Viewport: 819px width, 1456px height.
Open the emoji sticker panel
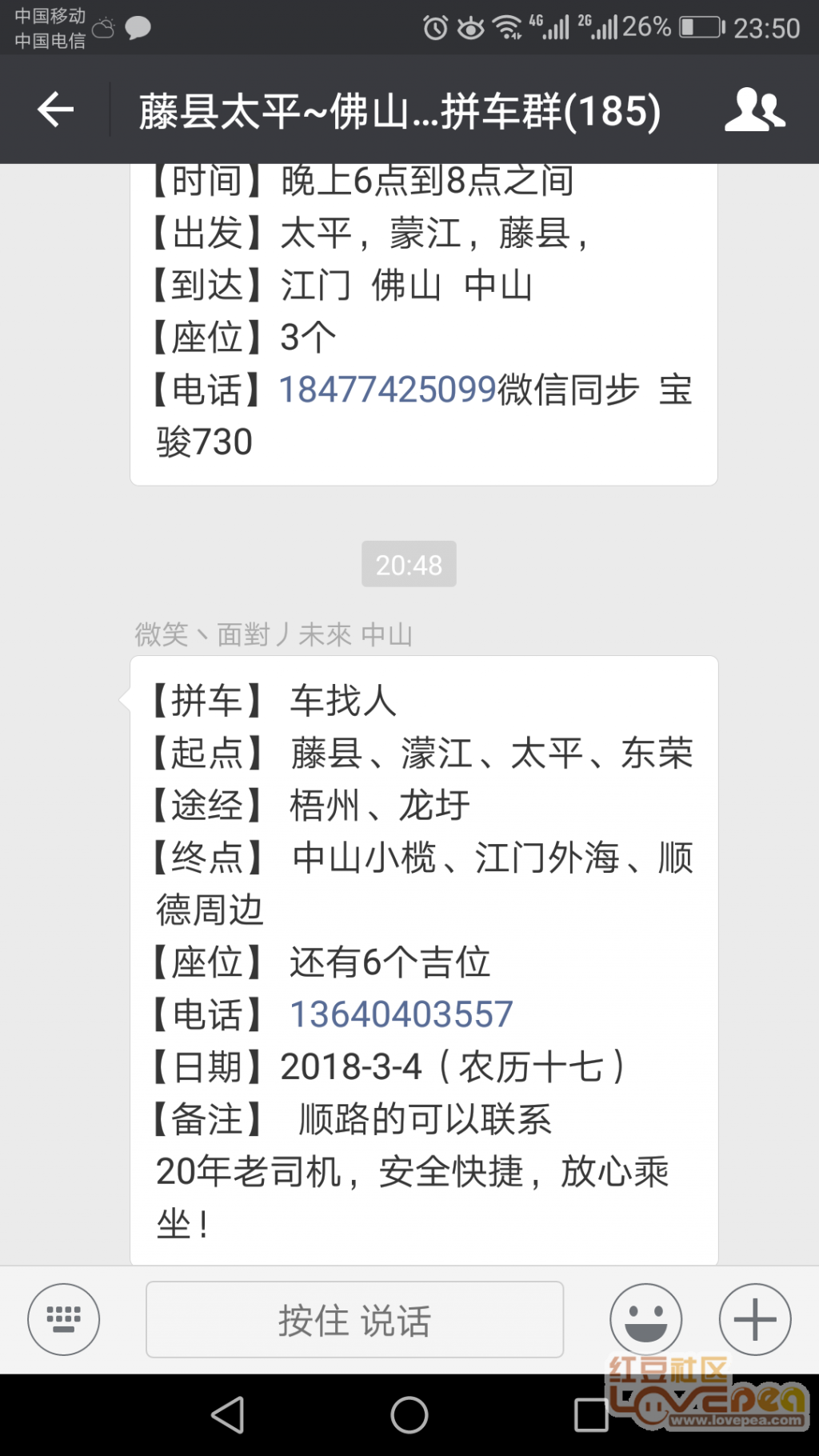point(645,1319)
